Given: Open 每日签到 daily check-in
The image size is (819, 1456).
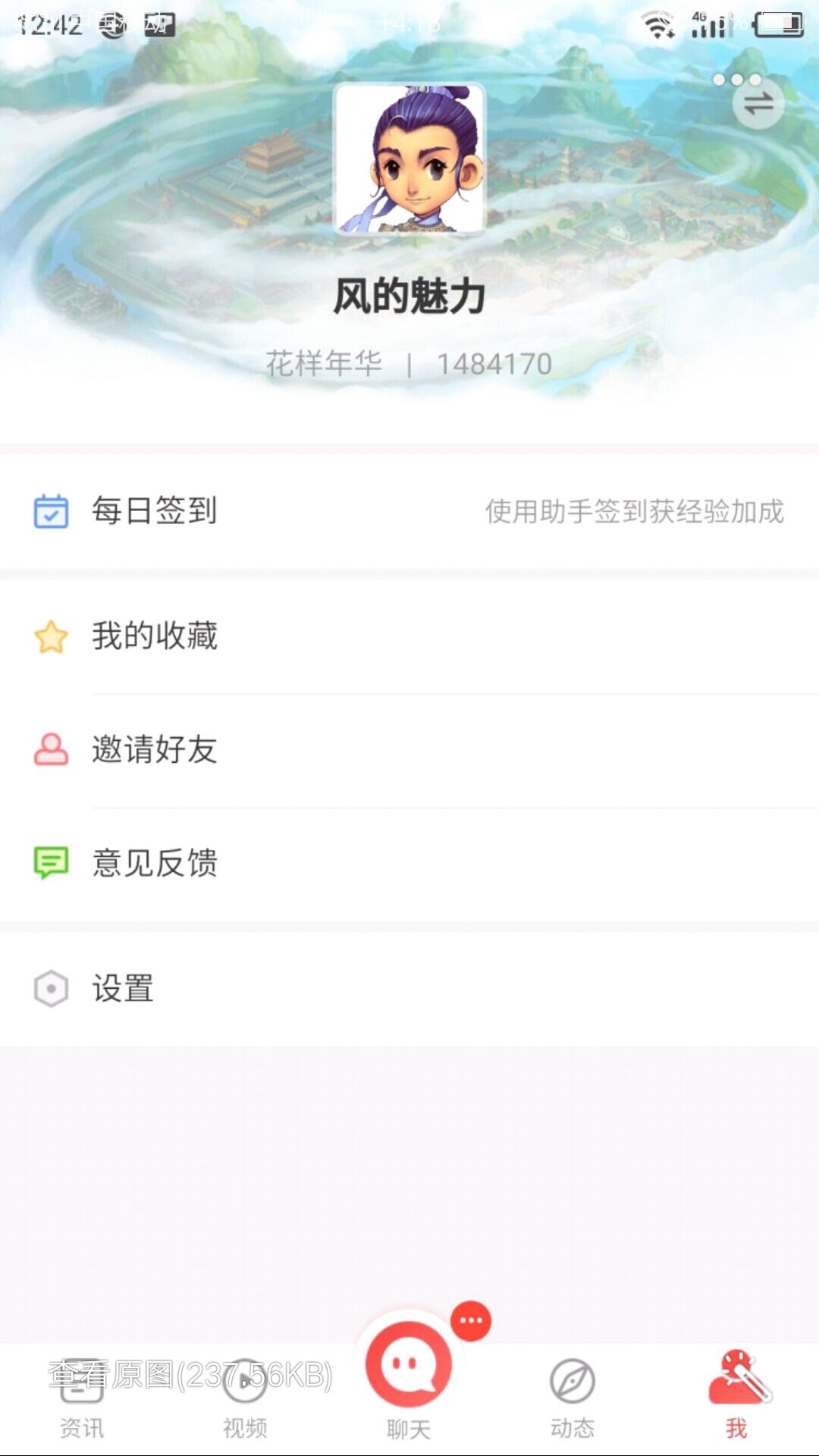Looking at the screenshot, I should 409,511.
